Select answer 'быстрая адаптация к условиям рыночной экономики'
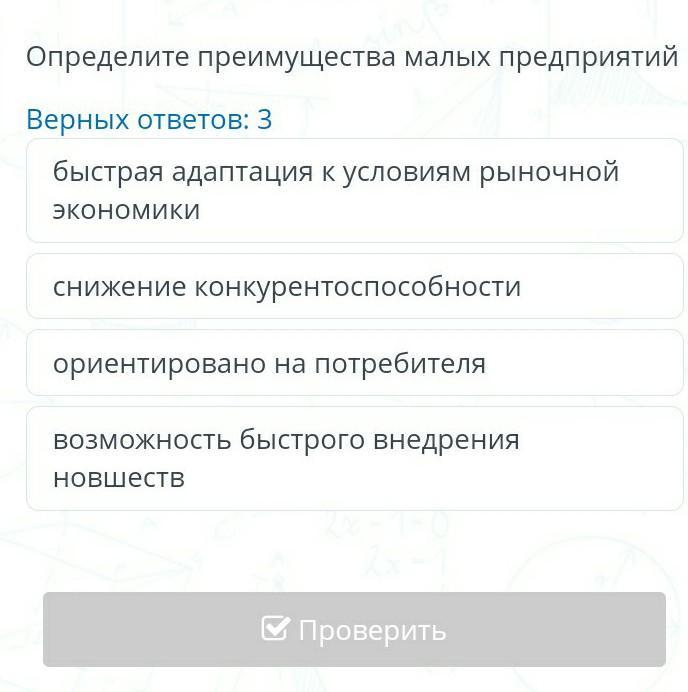Image resolution: width=688 pixels, height=692 pixels. (x=354, y=191)
